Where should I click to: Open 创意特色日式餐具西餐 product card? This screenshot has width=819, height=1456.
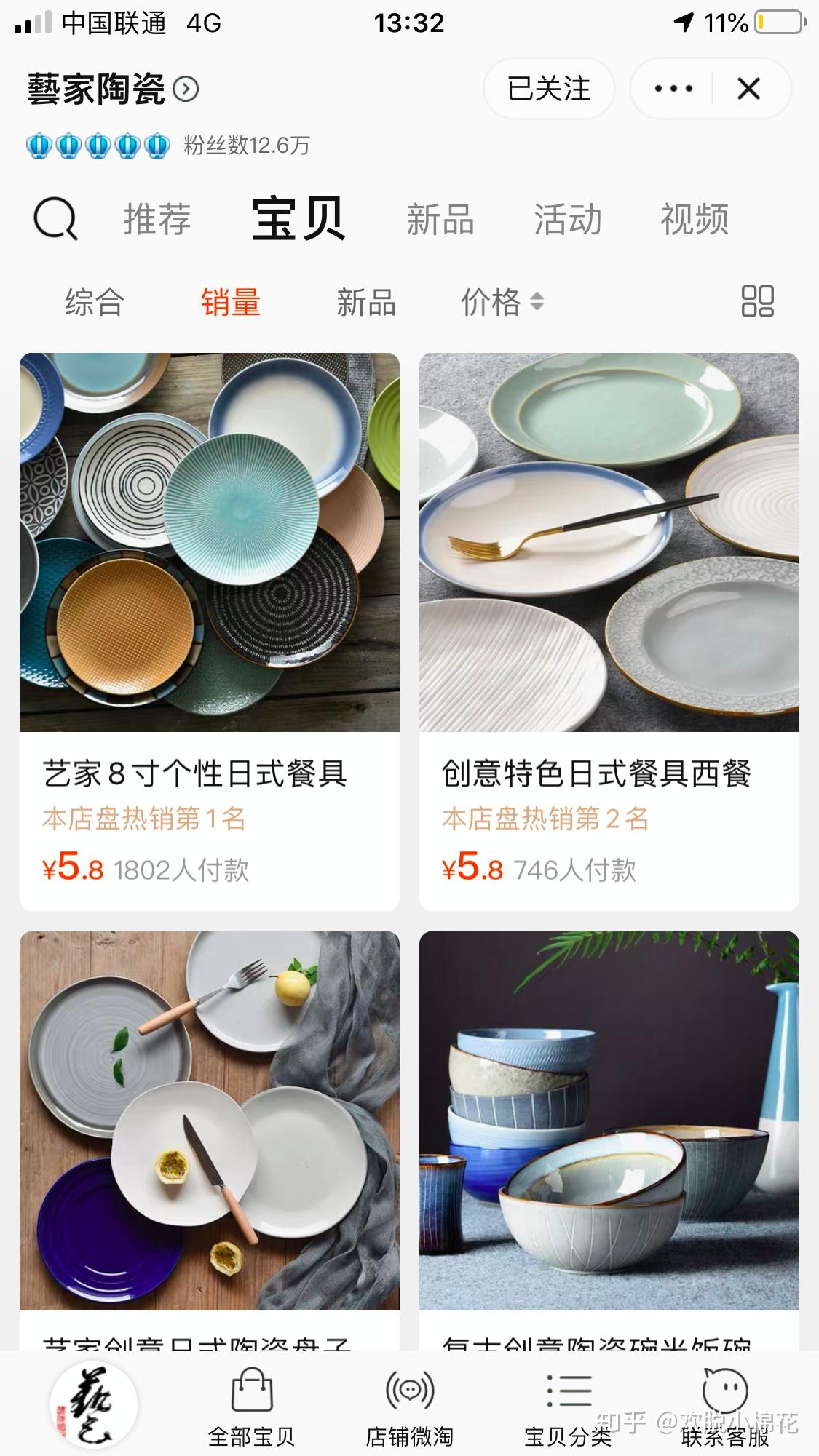pyautogui.click(x=609, y=630)
